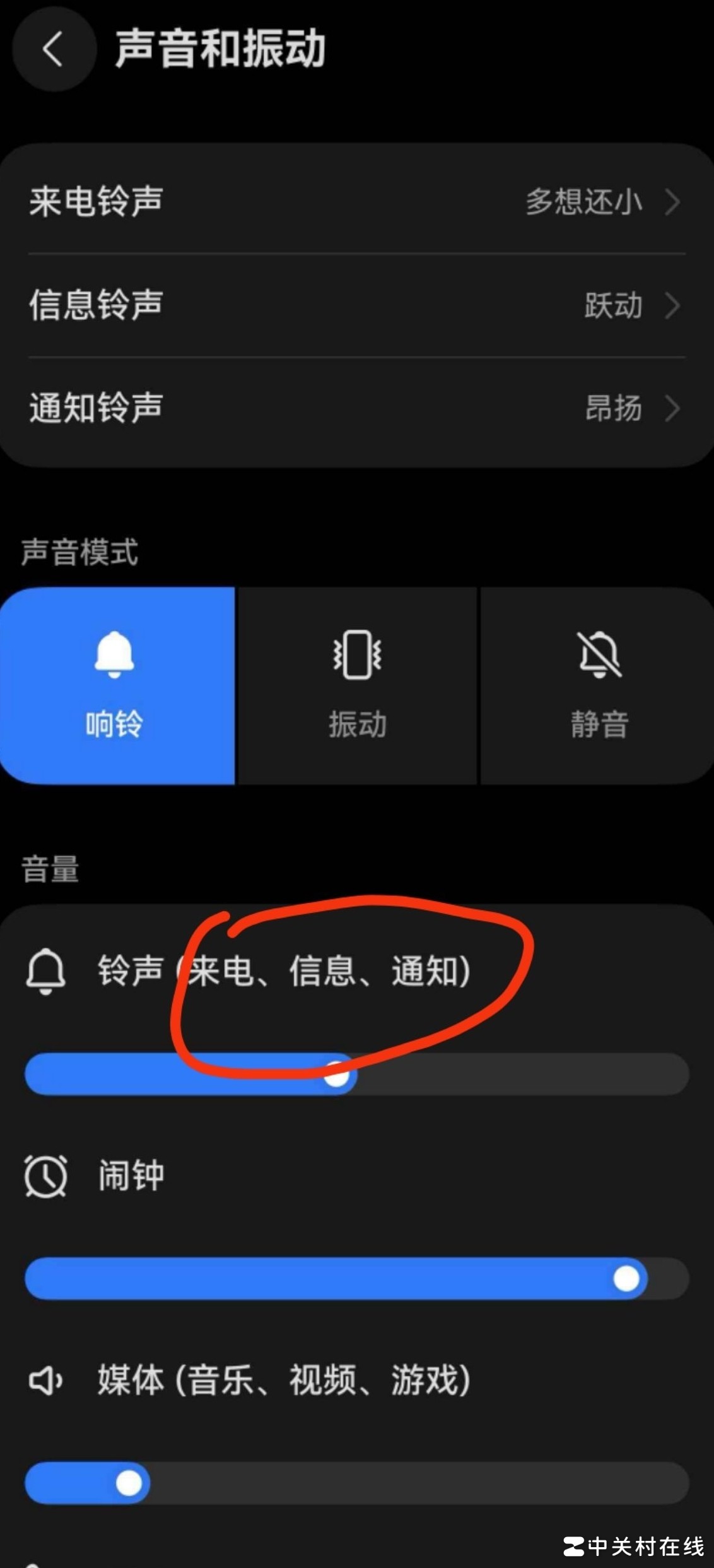The height and width of the screenshot is (1568, 714).
Task: Open 来电铃声 ringtone settings
Action: pyautogui.click(x=356, y=202)
